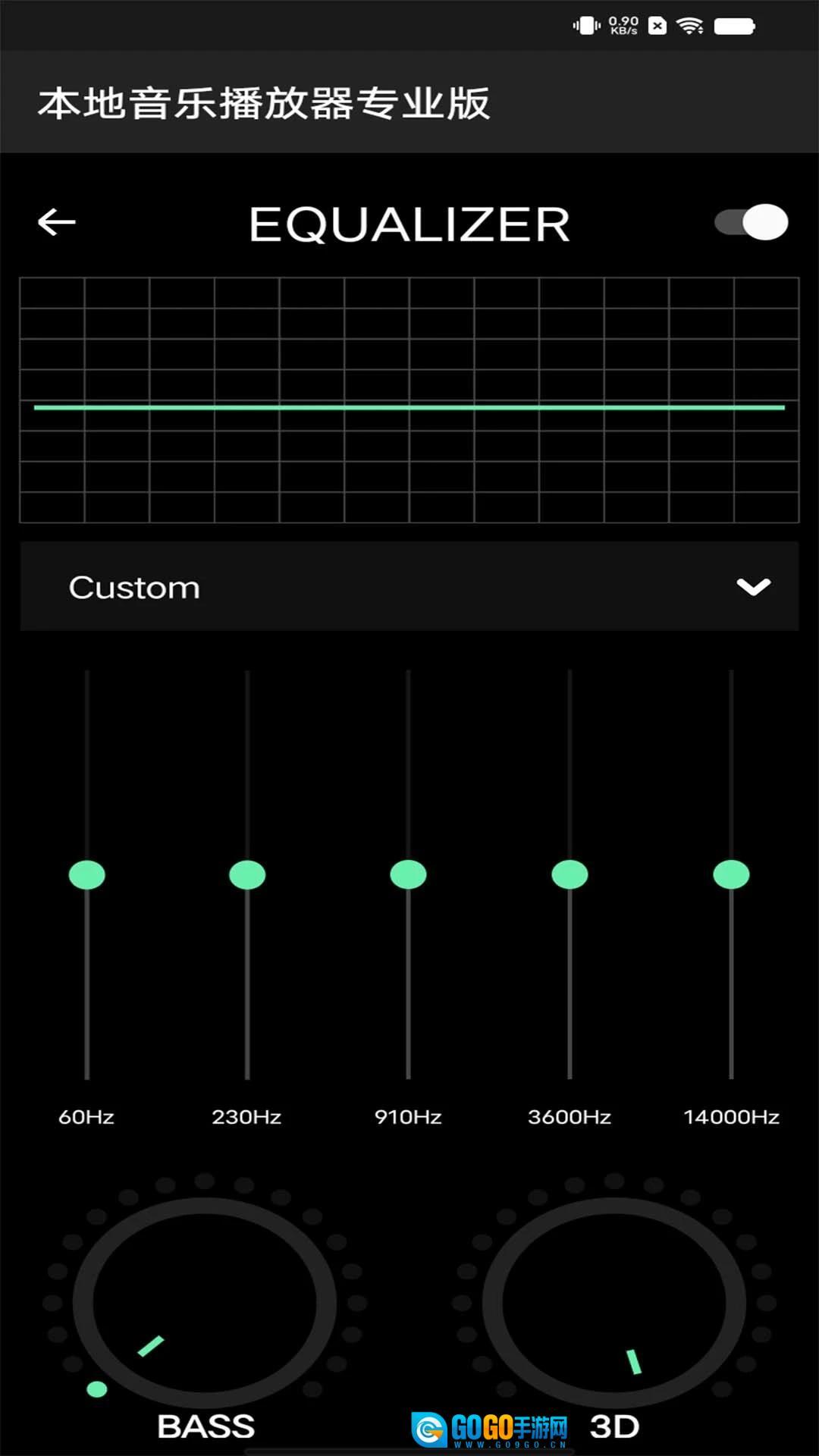Tap the 3600Hz band slider
The height and width of the screenshot is (1456, 819).
570,874
